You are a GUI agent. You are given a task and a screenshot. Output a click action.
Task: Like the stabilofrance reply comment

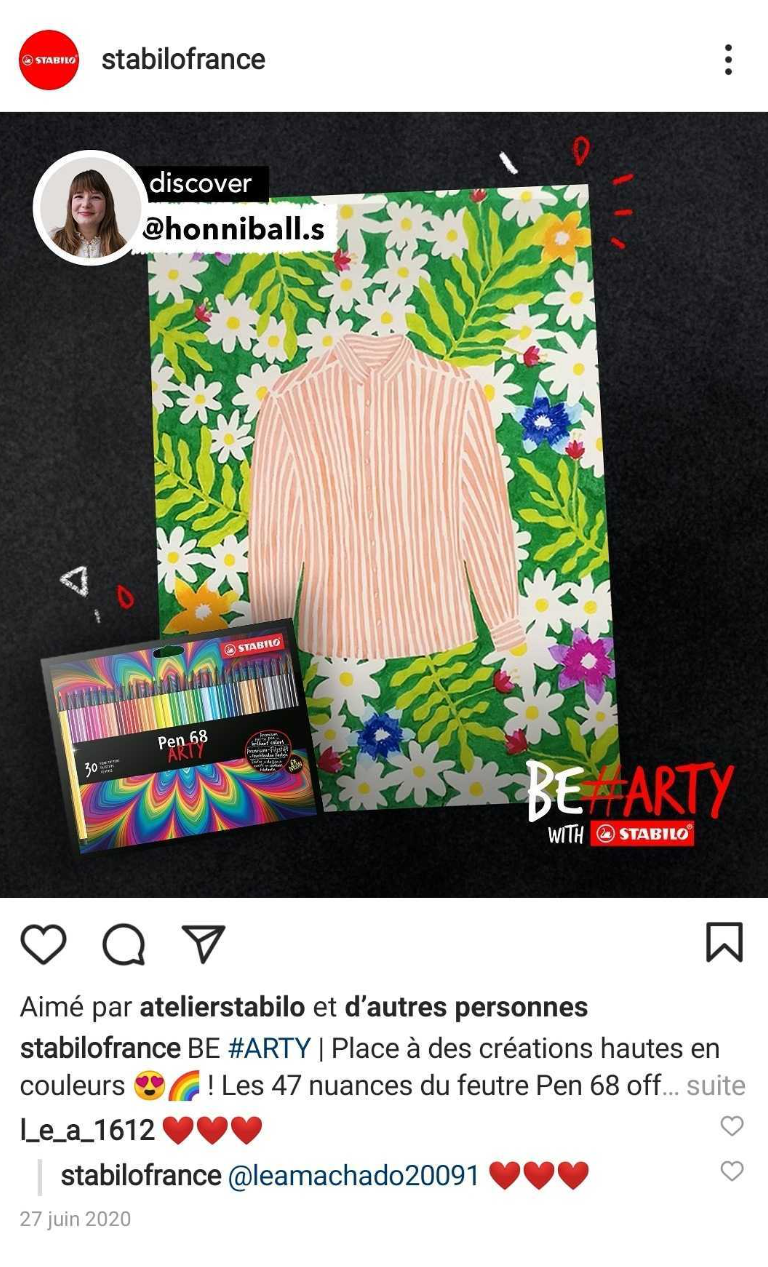(x=732, y=1171)
